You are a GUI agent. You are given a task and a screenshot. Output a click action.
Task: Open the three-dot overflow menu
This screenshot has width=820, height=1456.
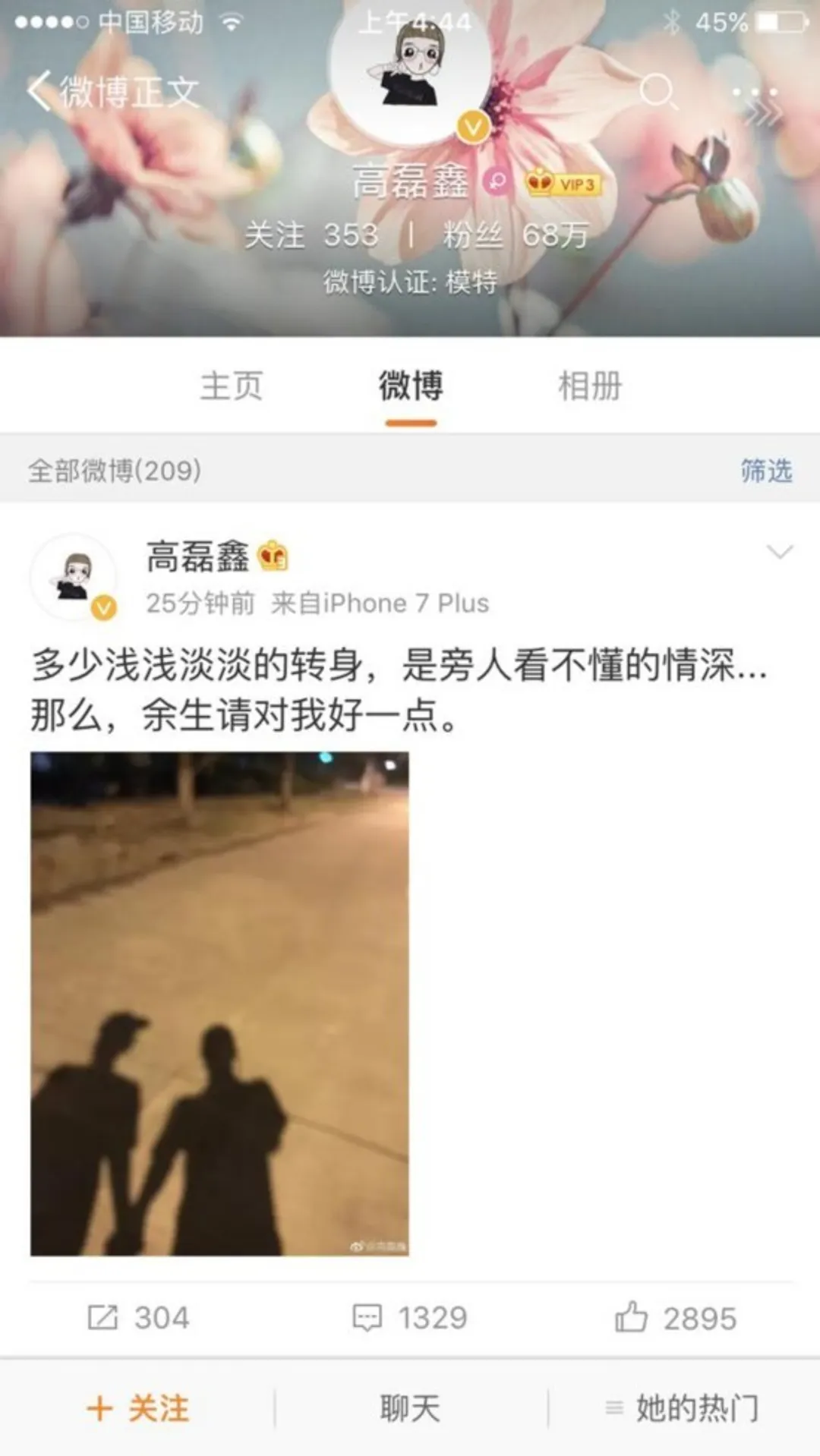[x=755, y=93]
